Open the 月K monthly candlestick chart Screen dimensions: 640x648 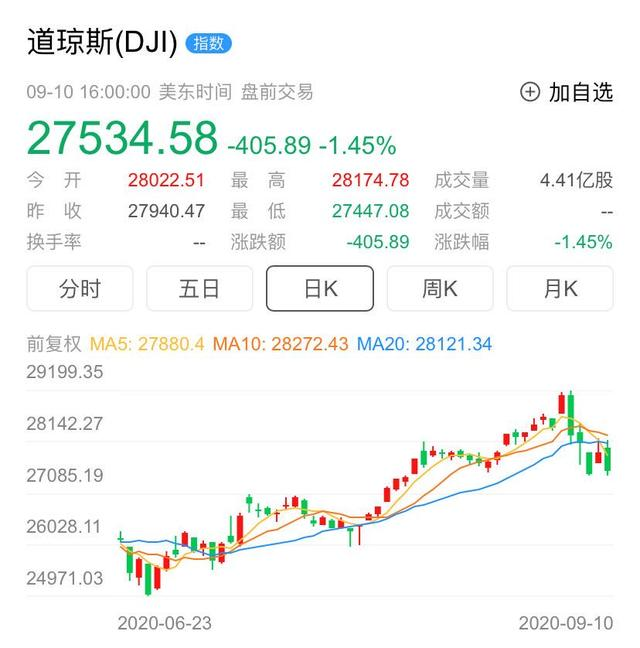pyautogui.click(x=559, y=289)
